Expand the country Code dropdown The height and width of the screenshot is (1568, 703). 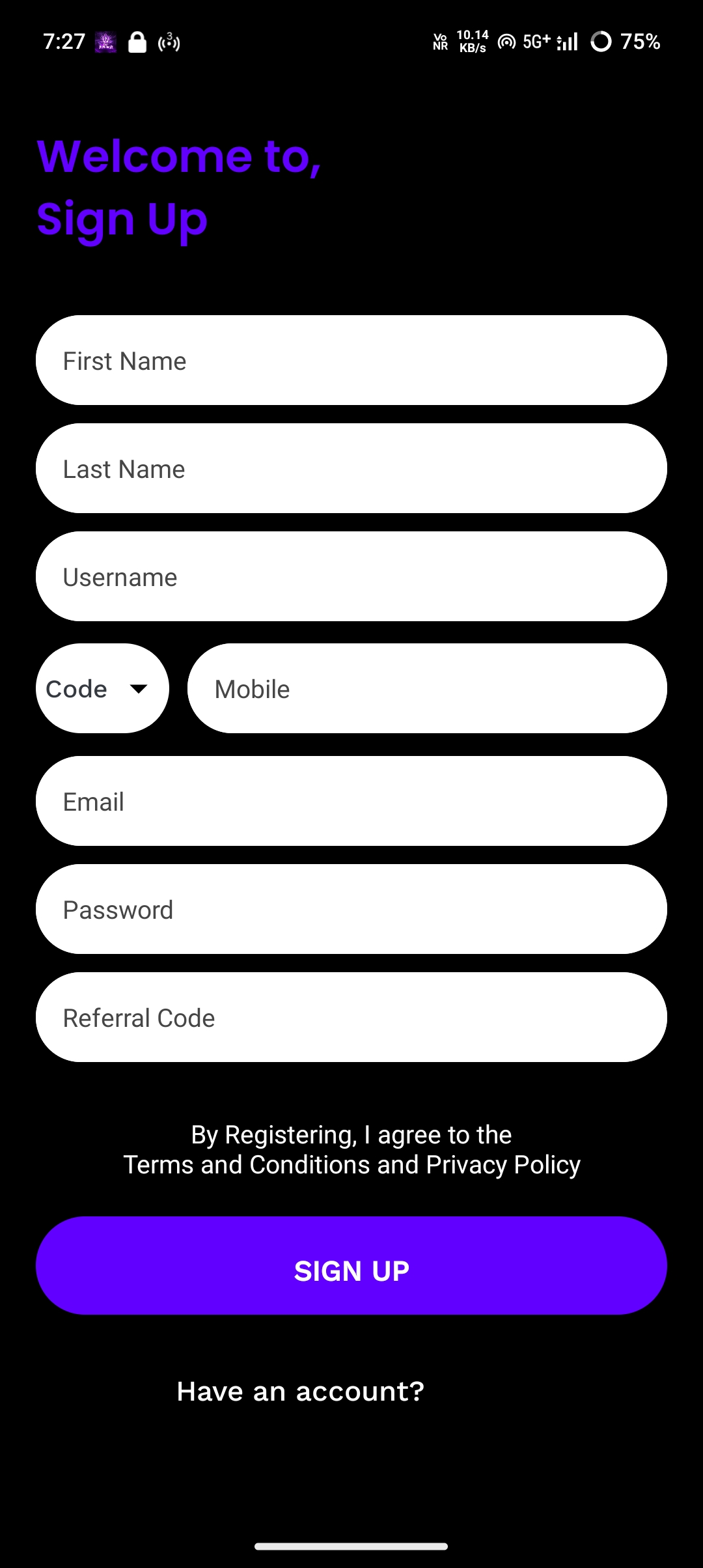pos(102,688)
